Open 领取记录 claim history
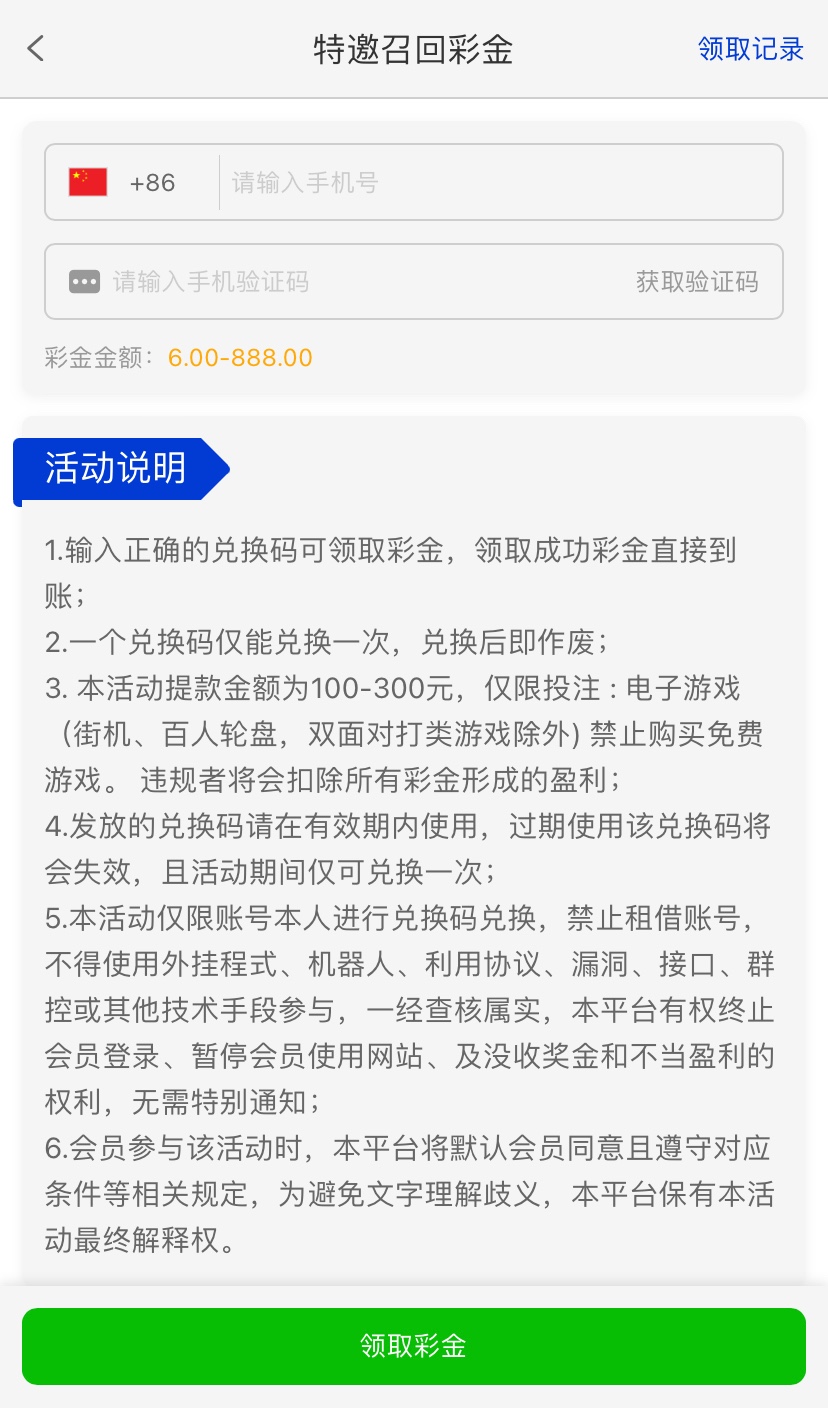Viewport: 828px width, 1408px height. [750, 49]
